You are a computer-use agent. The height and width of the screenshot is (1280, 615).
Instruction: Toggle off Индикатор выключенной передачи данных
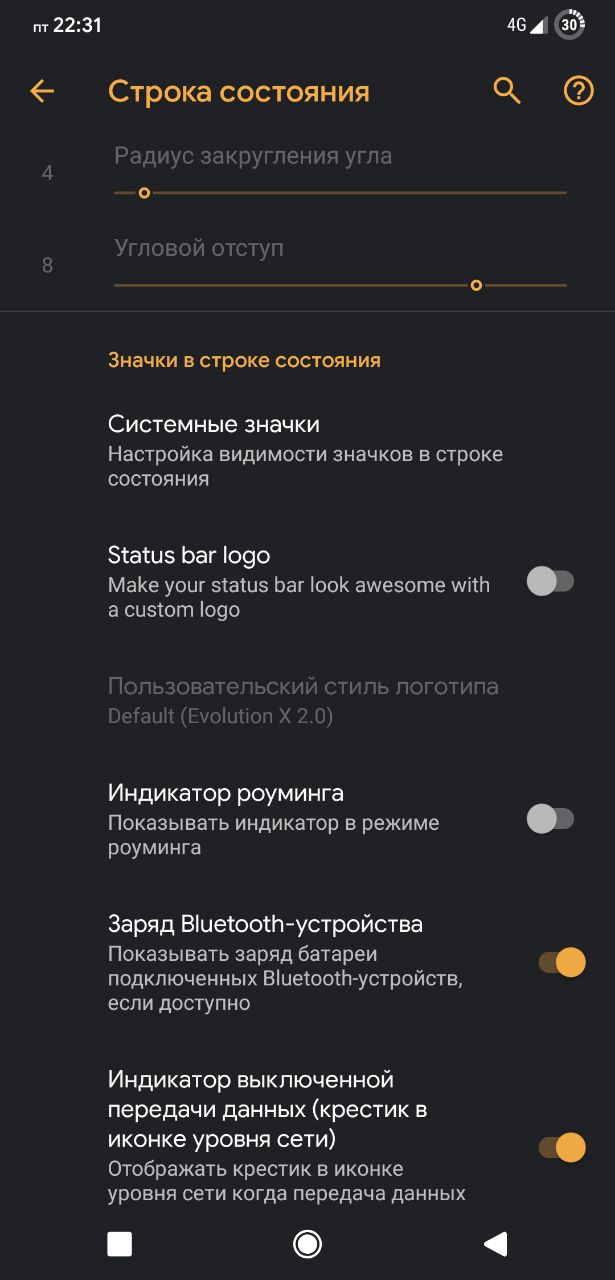tap(562, 1147)
